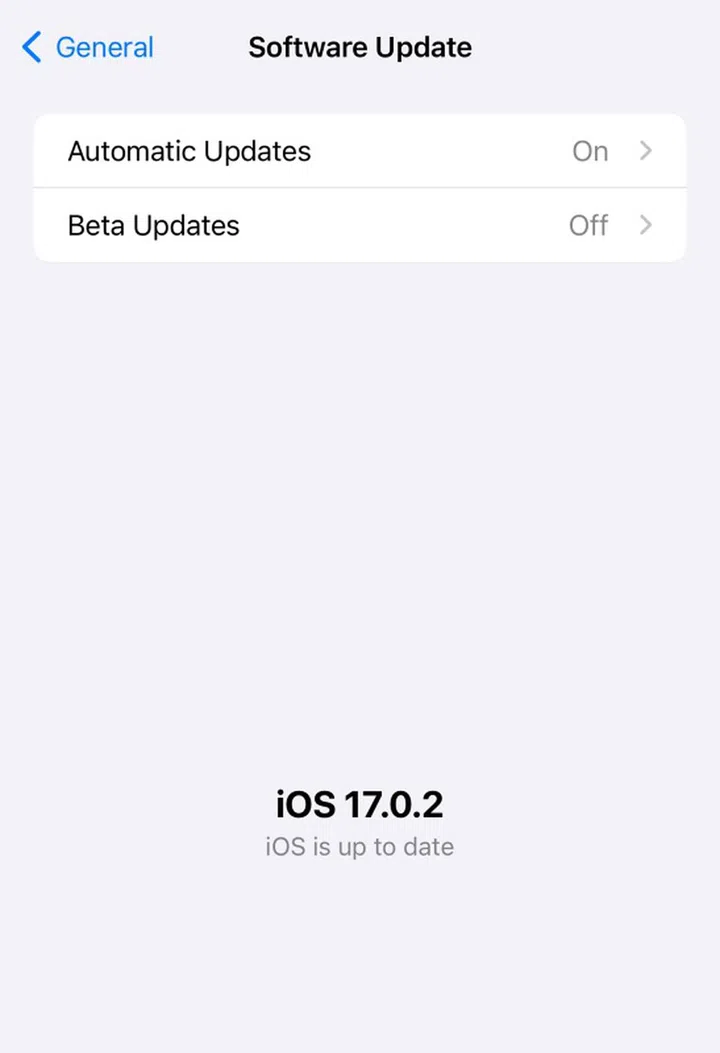Tap the Software Update title
This screenshot has width=720, height=1053.
click(360, 47)
